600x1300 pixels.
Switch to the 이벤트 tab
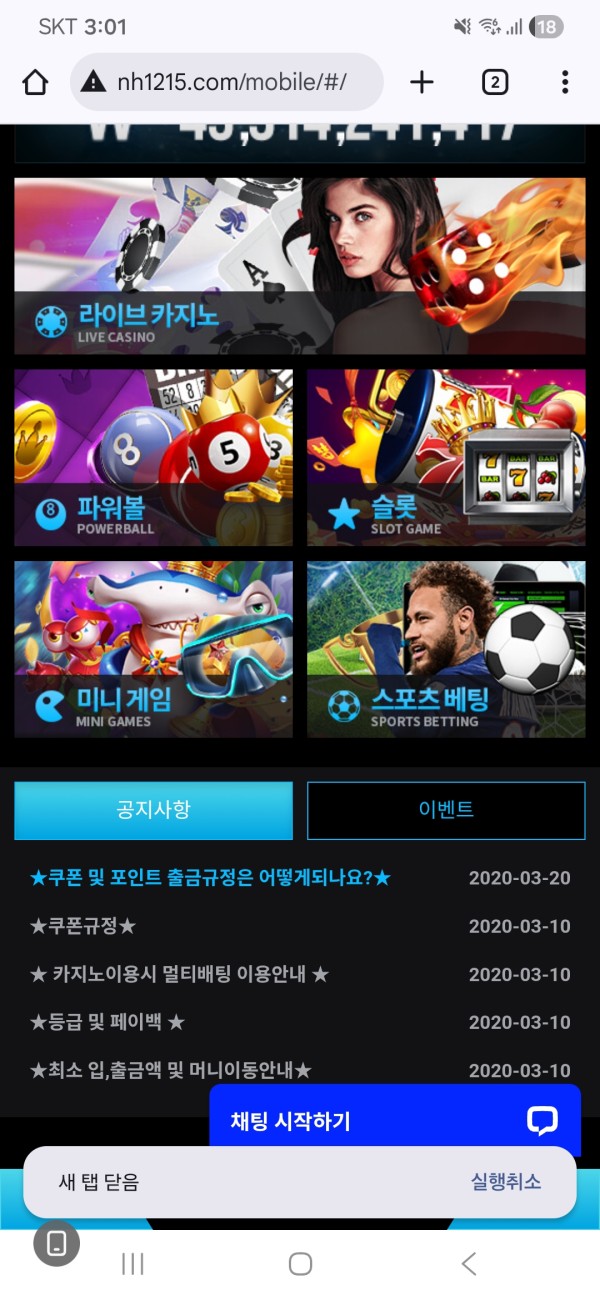445,810
